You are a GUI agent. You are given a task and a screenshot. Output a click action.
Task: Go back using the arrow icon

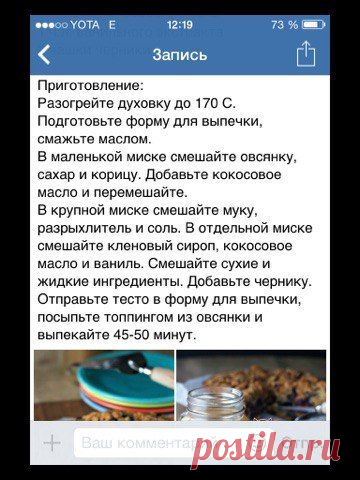44,54
